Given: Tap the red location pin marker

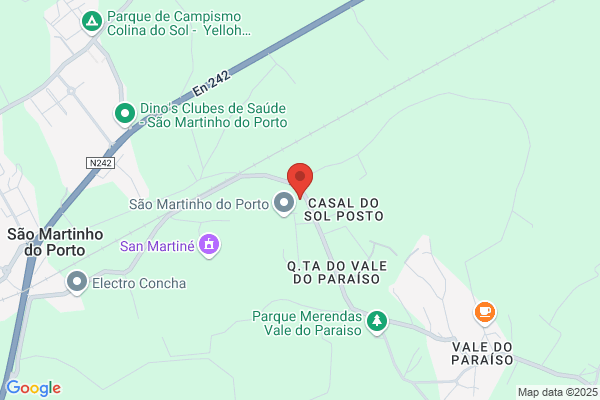Looking at the screenshot, I should tap(300, 181).
